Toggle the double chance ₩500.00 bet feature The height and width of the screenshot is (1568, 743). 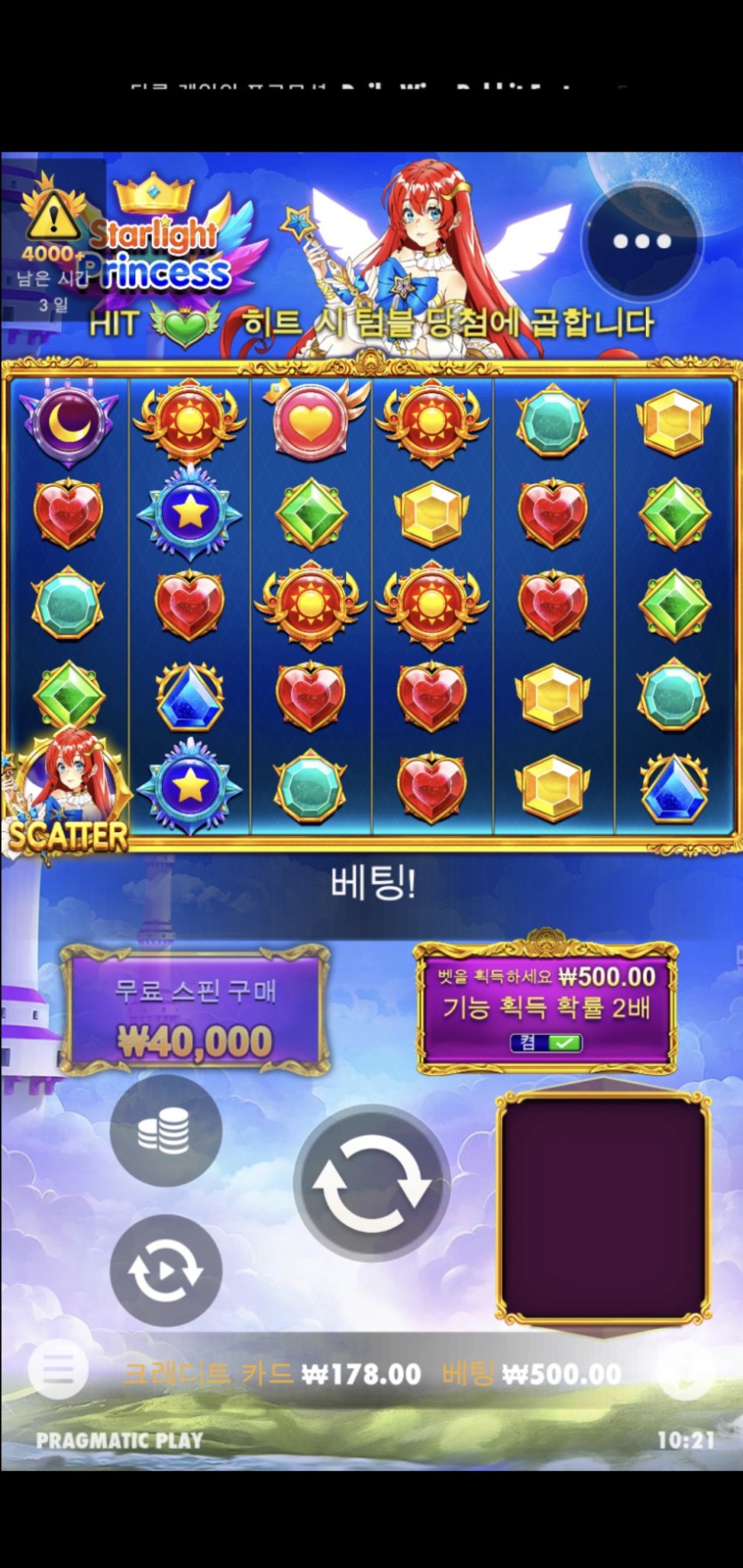545,1042
